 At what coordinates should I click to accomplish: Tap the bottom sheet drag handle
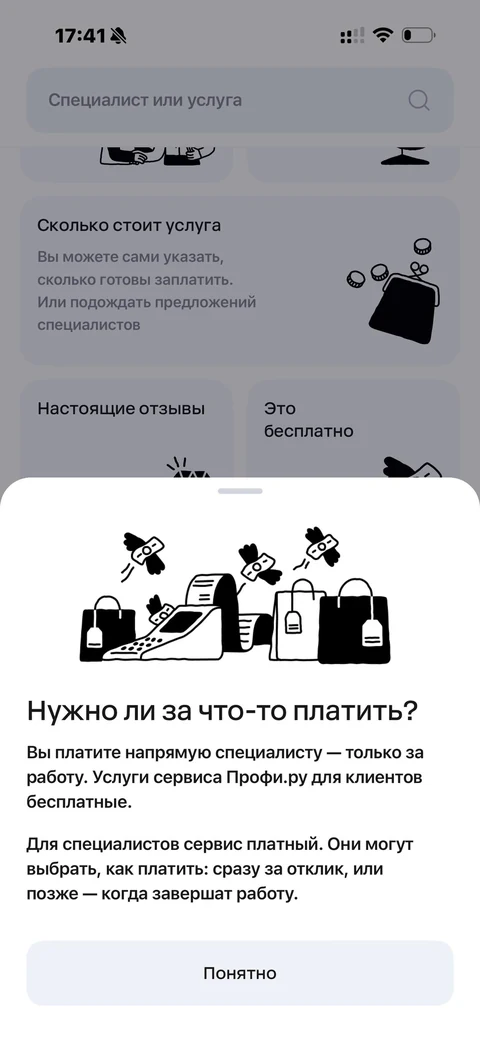[x=240, y=491]
